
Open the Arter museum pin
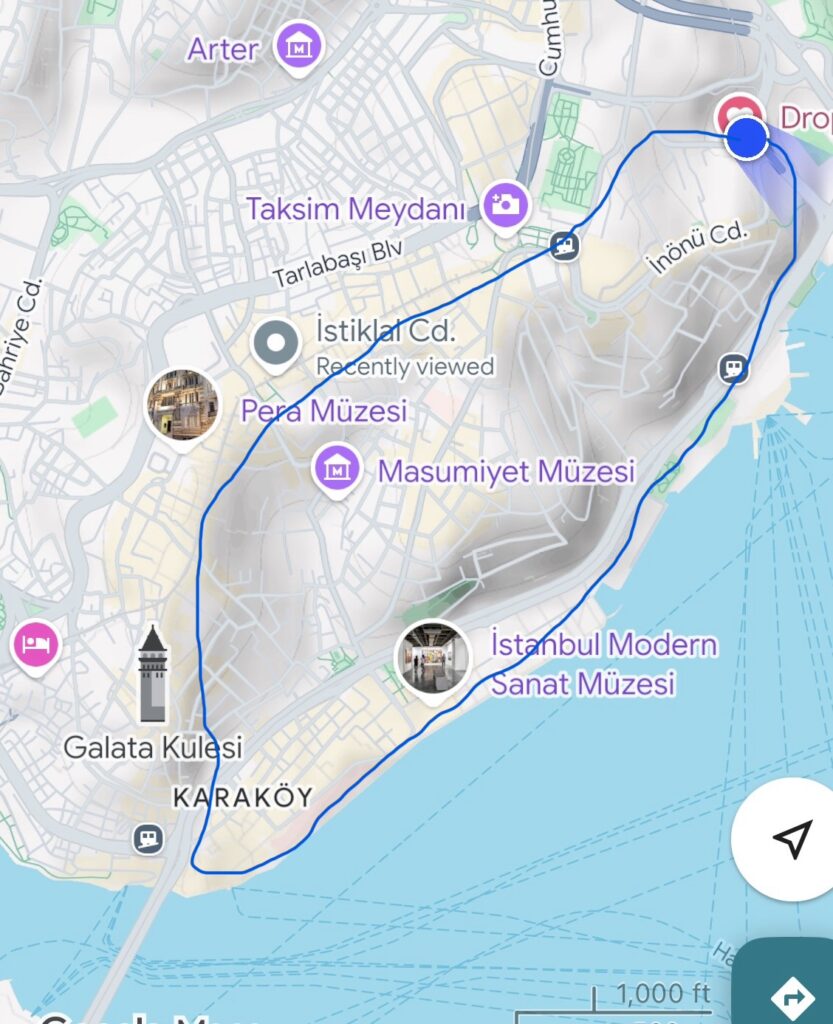pos(299,47)
